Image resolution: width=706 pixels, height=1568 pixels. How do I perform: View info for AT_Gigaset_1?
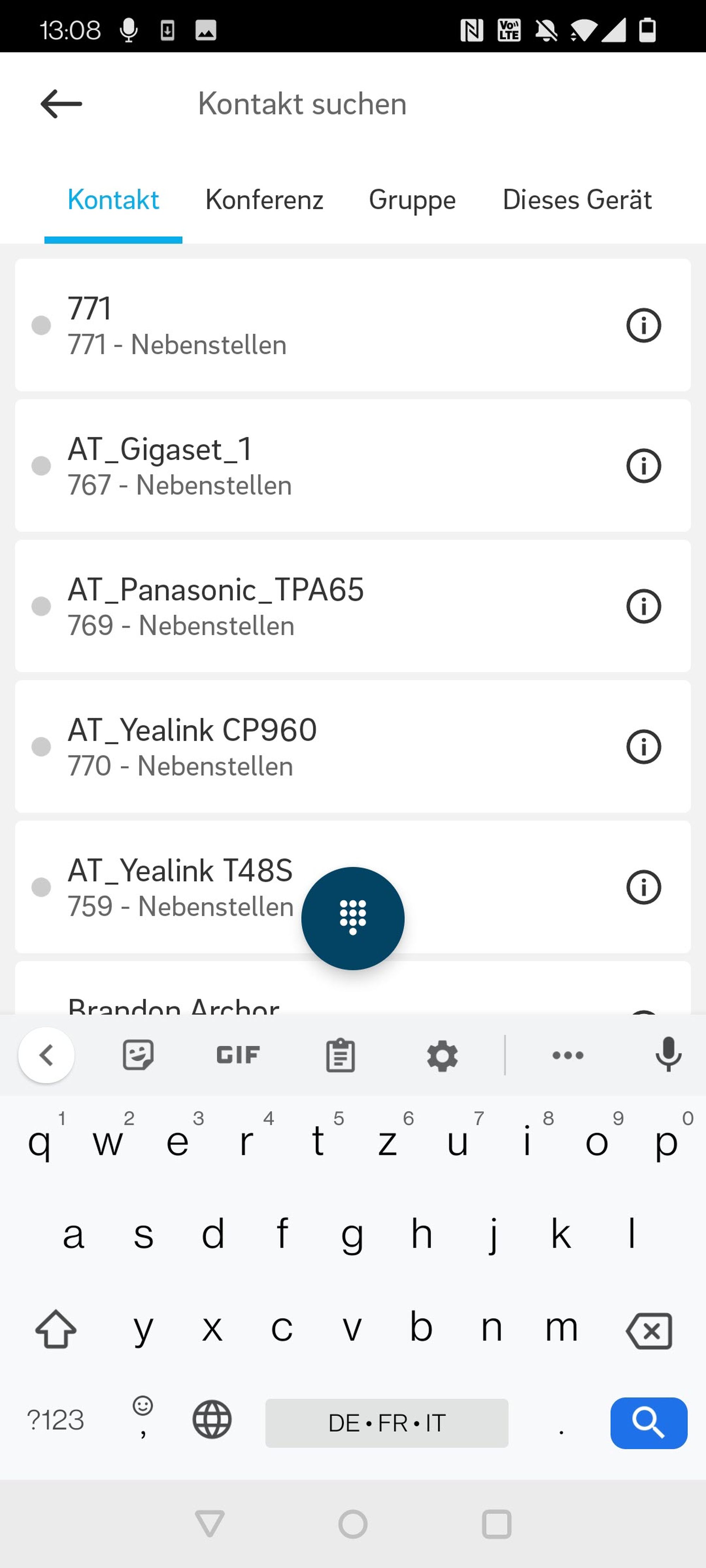click(643, 466)
